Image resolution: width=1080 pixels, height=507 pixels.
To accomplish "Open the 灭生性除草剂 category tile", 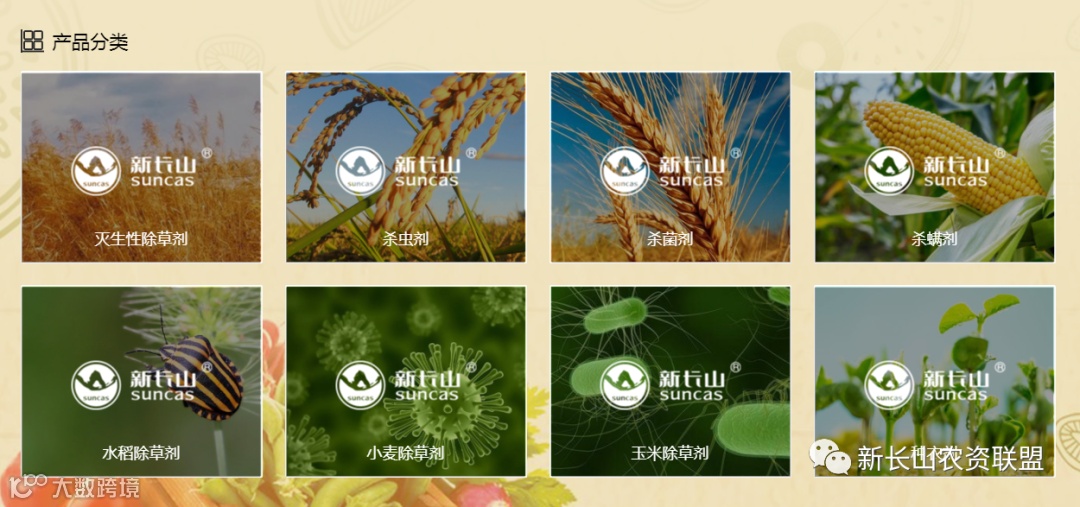I will [141, 167].
